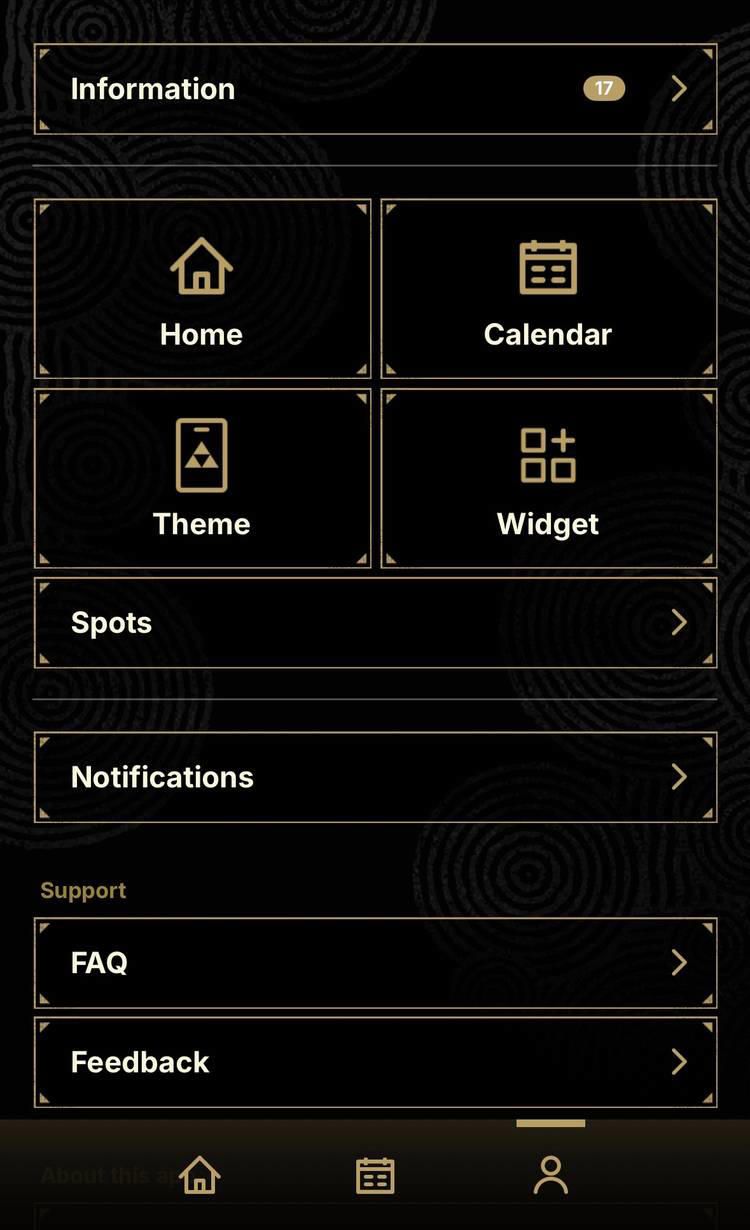Open the Feedback row
This screenshot has width=750, height=1230.
[375, 1062]
